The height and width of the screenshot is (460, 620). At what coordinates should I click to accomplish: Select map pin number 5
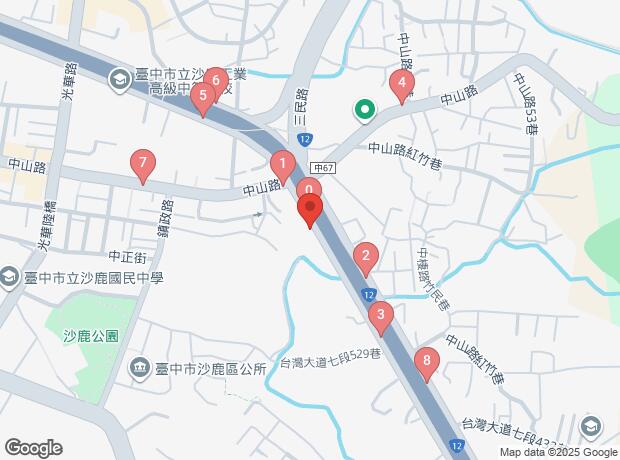pos(203,98)
